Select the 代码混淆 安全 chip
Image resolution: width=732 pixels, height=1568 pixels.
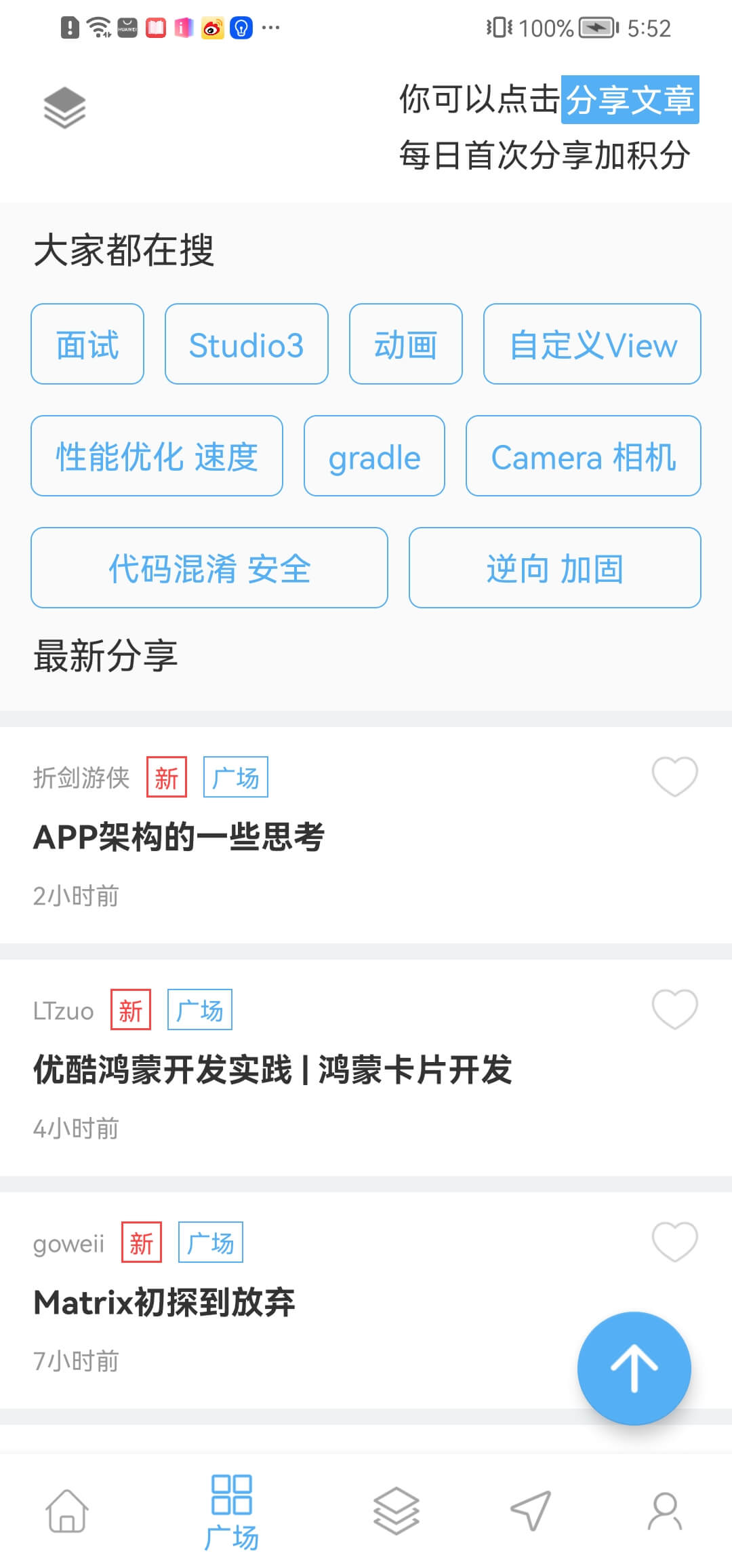point(209,568)
